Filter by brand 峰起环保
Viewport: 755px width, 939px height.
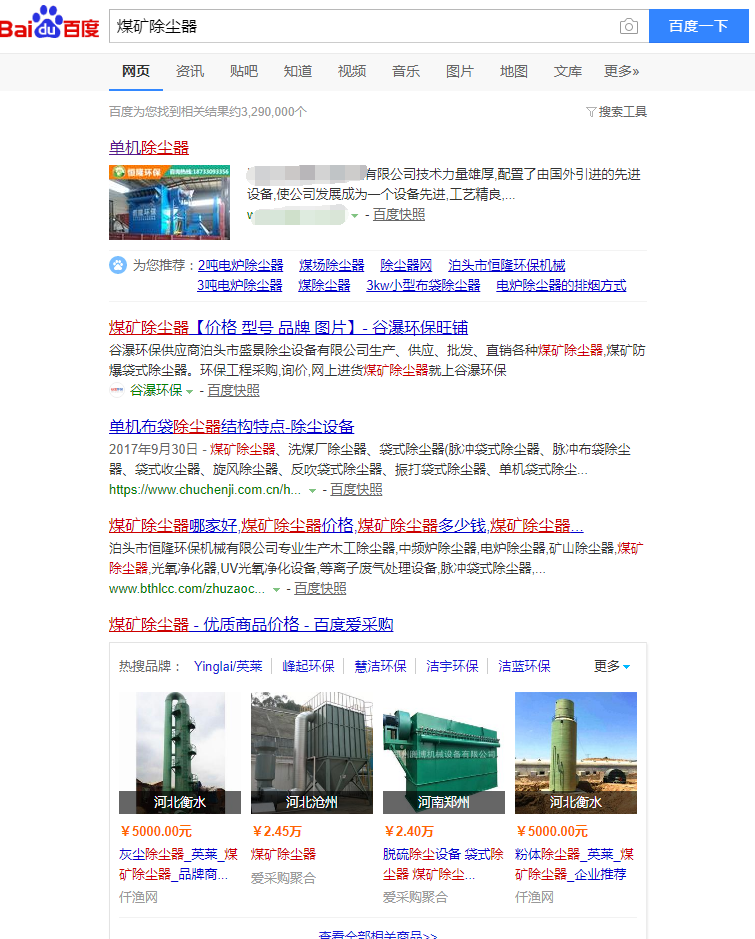308,666
